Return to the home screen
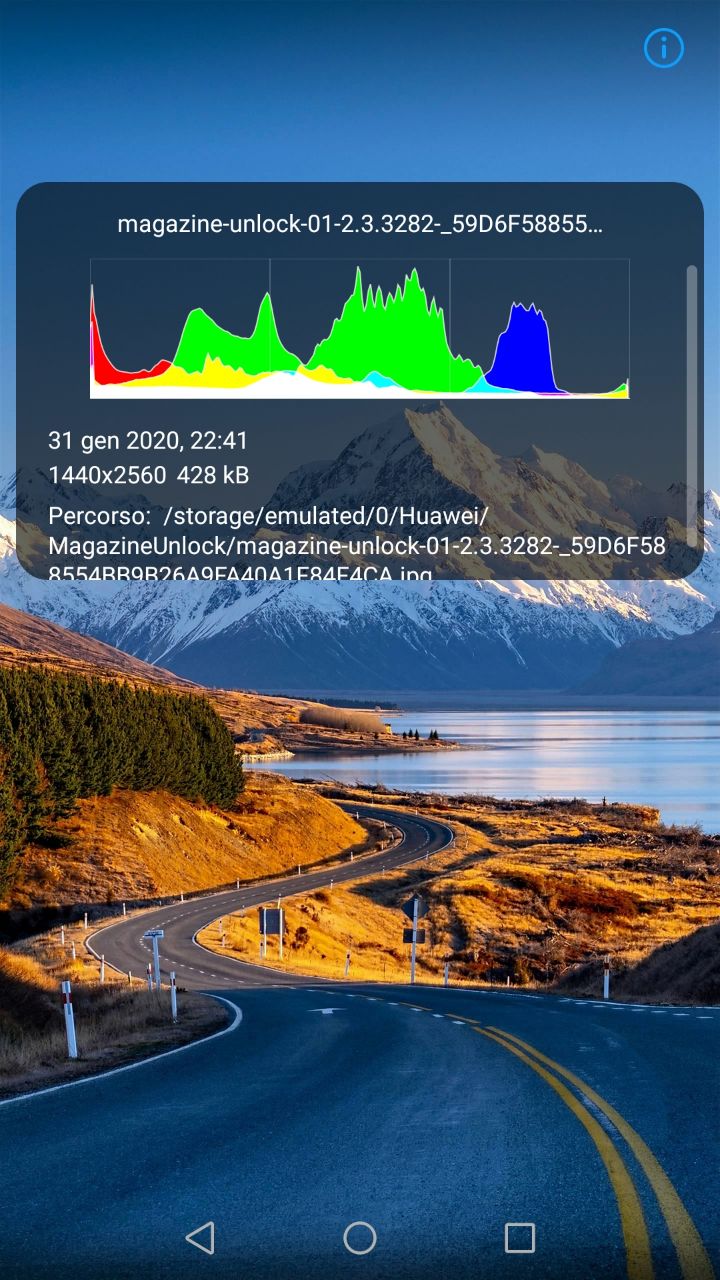Viewport: 720px width, 1280px height. pos(360,1238)
